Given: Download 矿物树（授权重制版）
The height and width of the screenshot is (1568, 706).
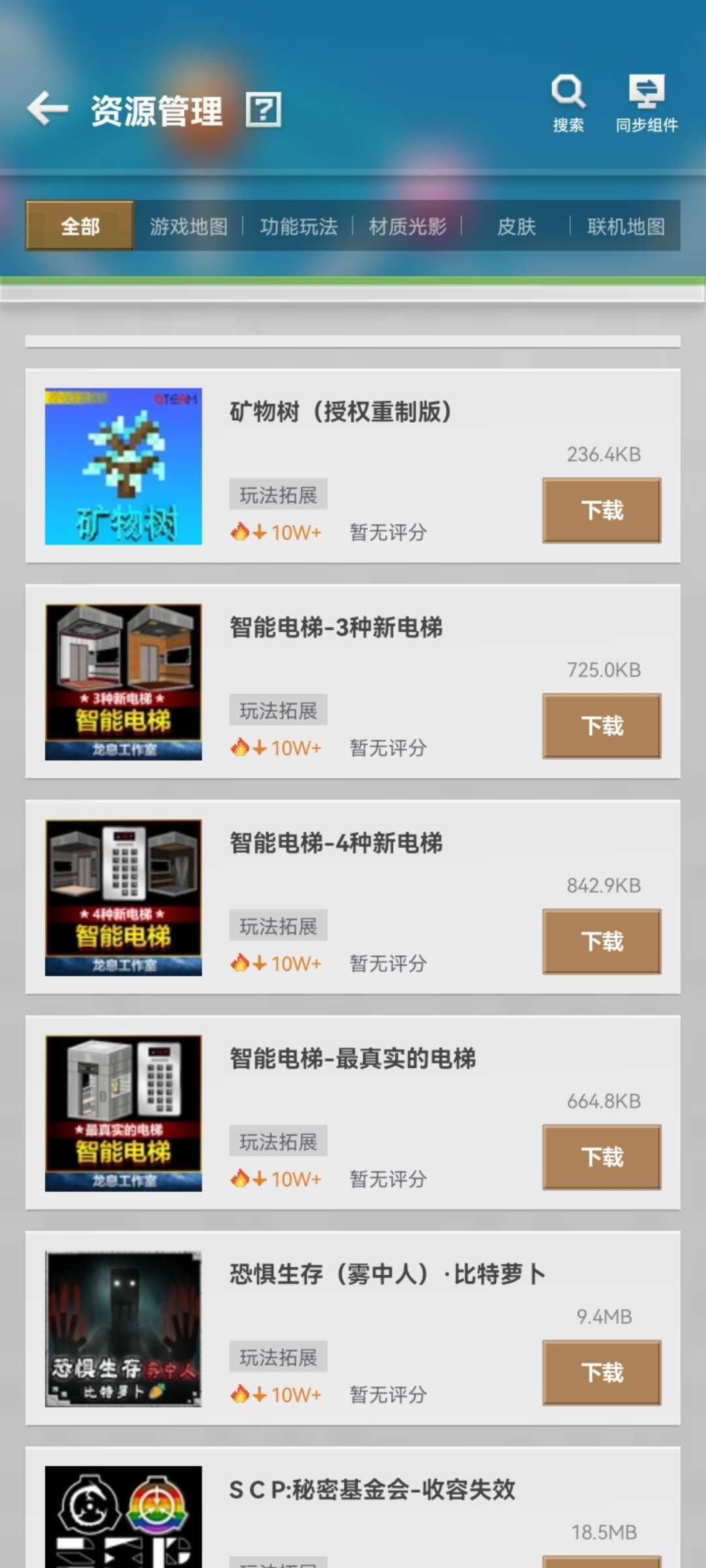Looking at the screenshot, I should [601, 510].
